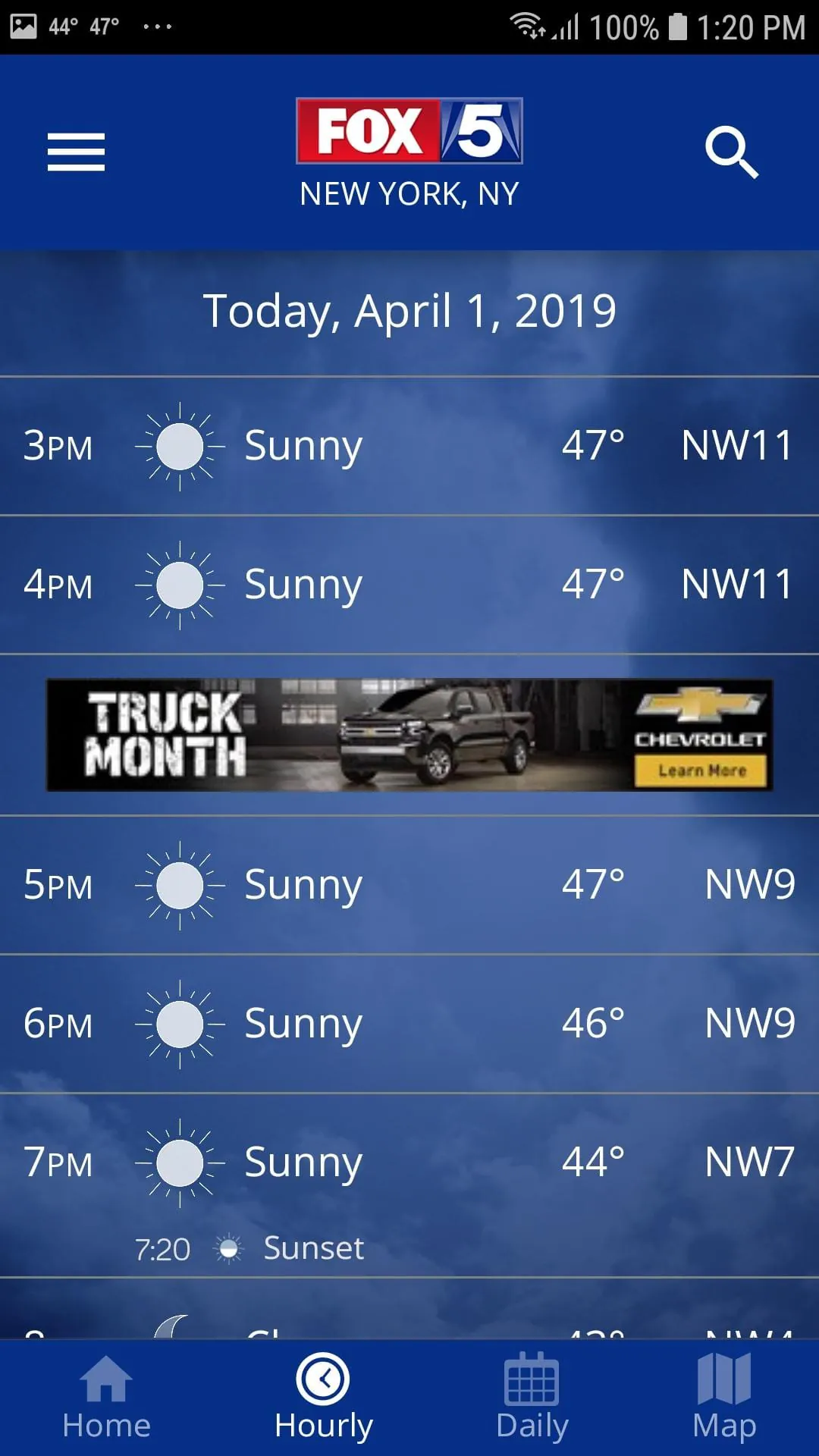The height and width of the screenshot is (1456, 819).
Task: Open the Map tab
Action: pos(724,1397)
